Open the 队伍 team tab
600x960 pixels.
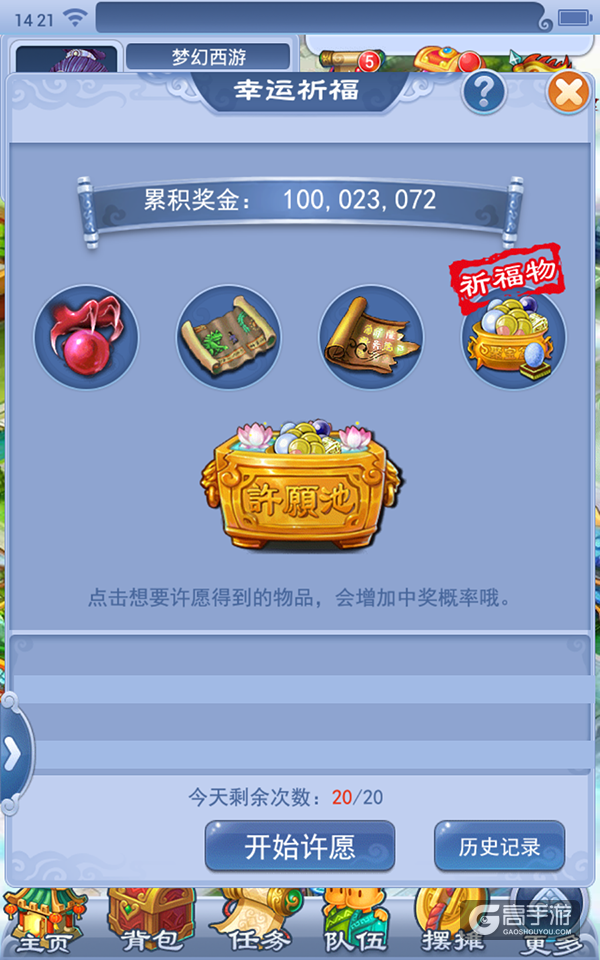tap(355, 922)
